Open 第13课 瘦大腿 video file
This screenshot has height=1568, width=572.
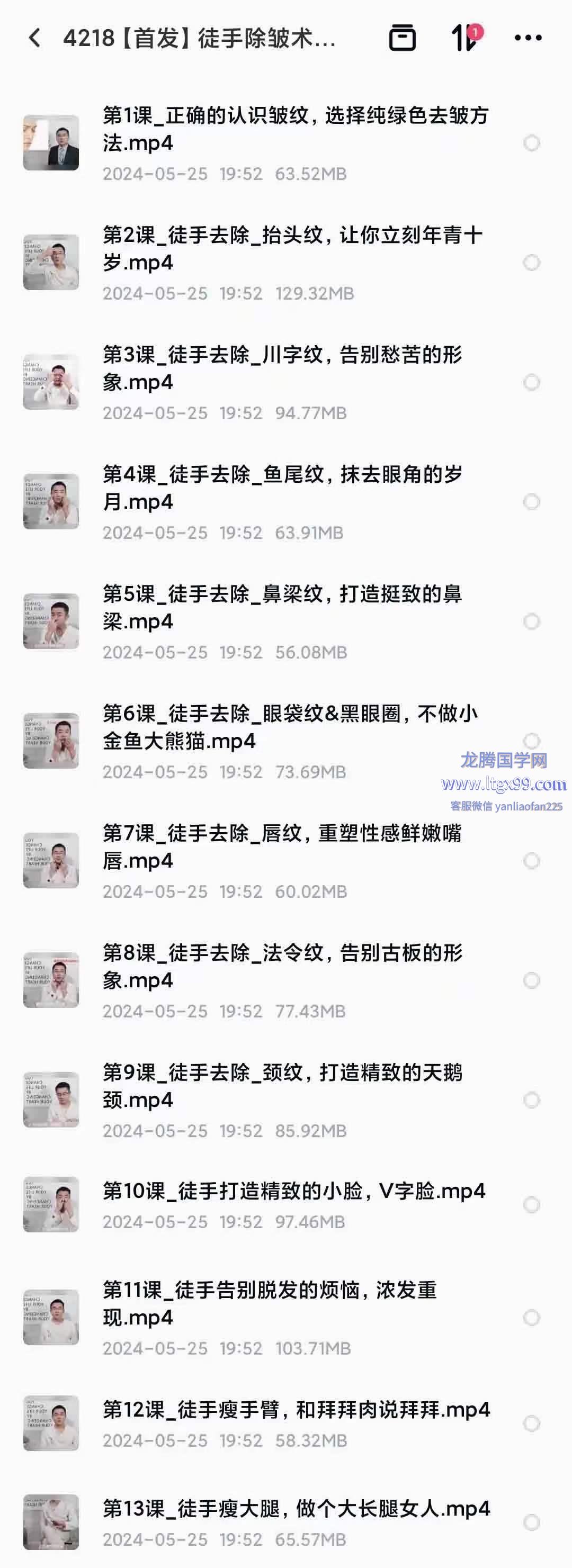pyautogui.click(x=296, y=1508)
